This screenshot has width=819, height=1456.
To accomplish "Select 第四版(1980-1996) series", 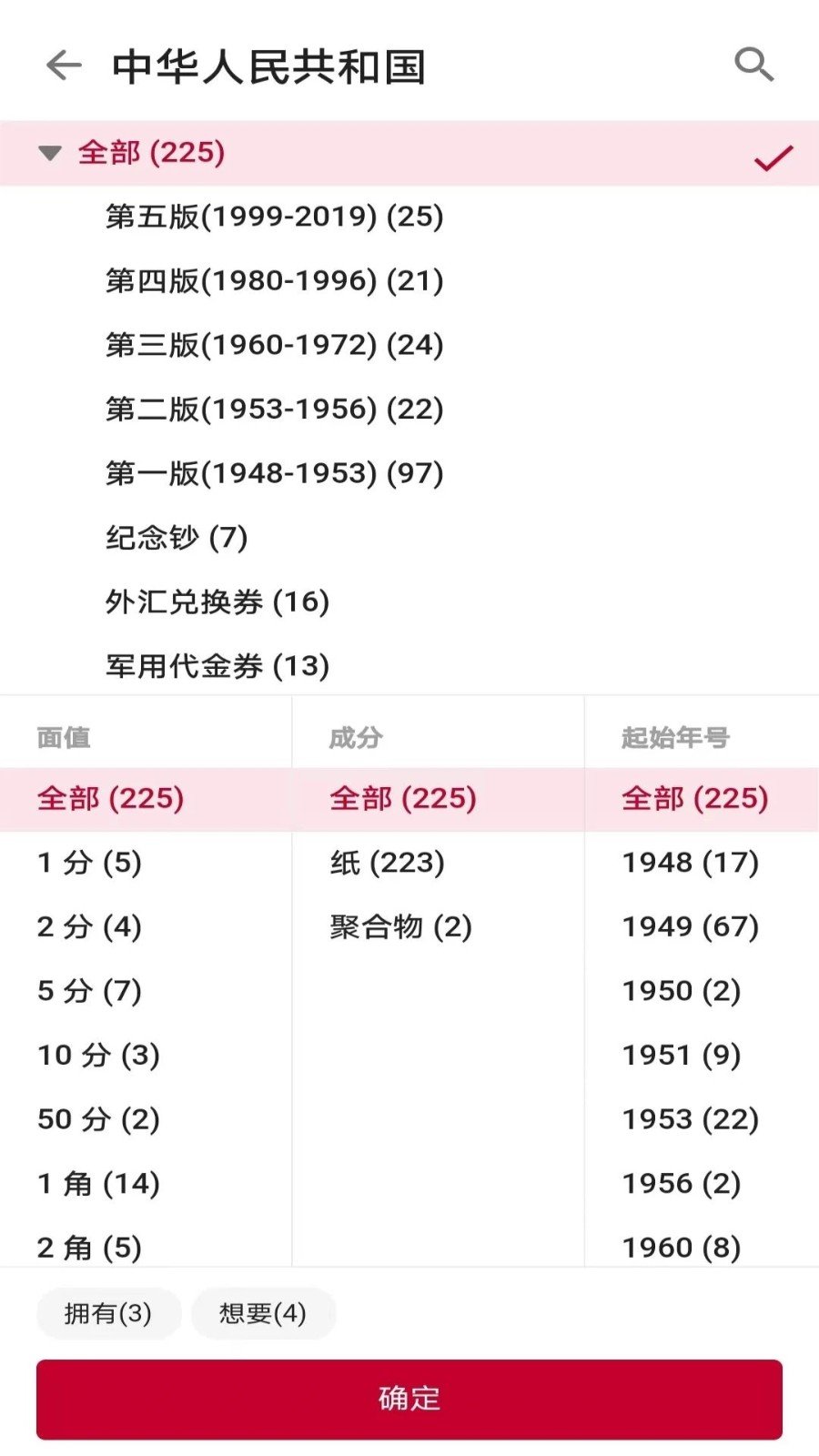I will click(273, 280).
